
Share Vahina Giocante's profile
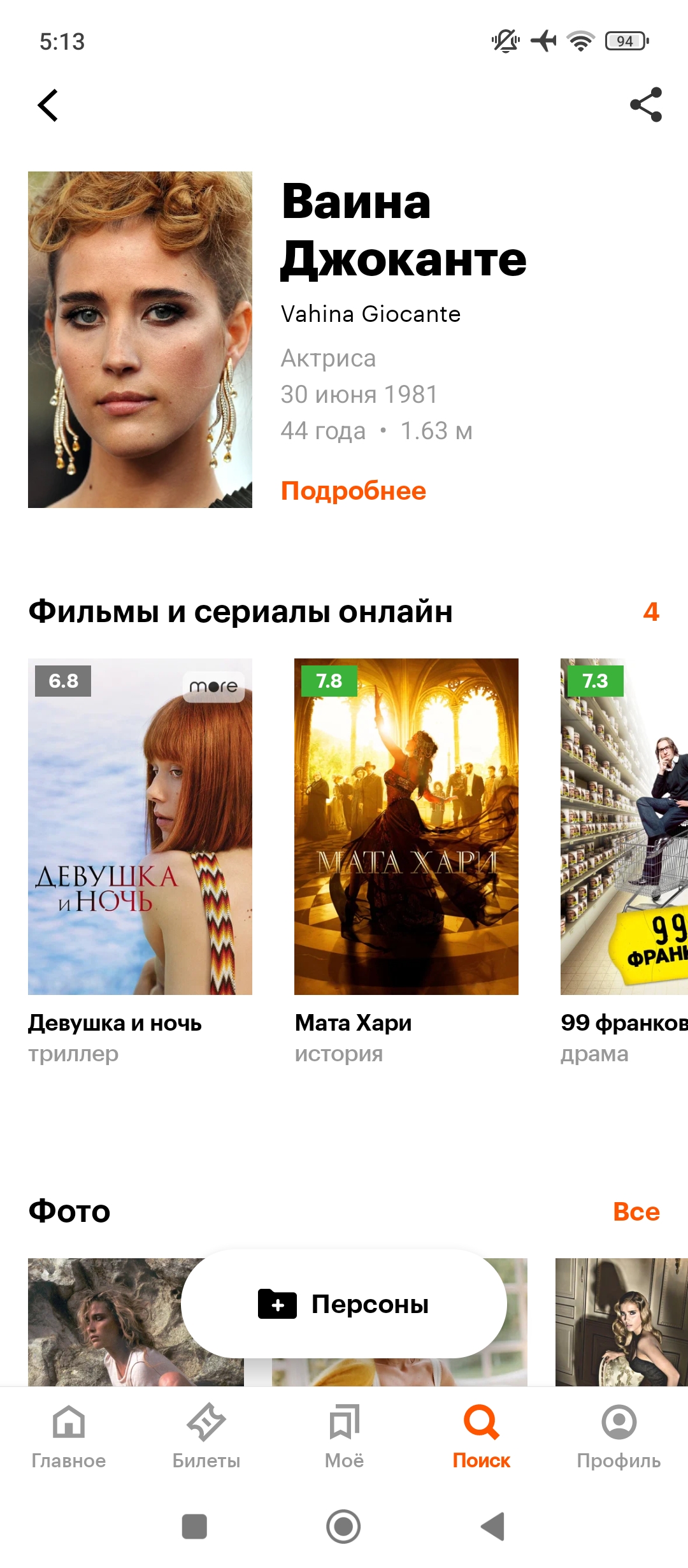[x=646, y=105]
